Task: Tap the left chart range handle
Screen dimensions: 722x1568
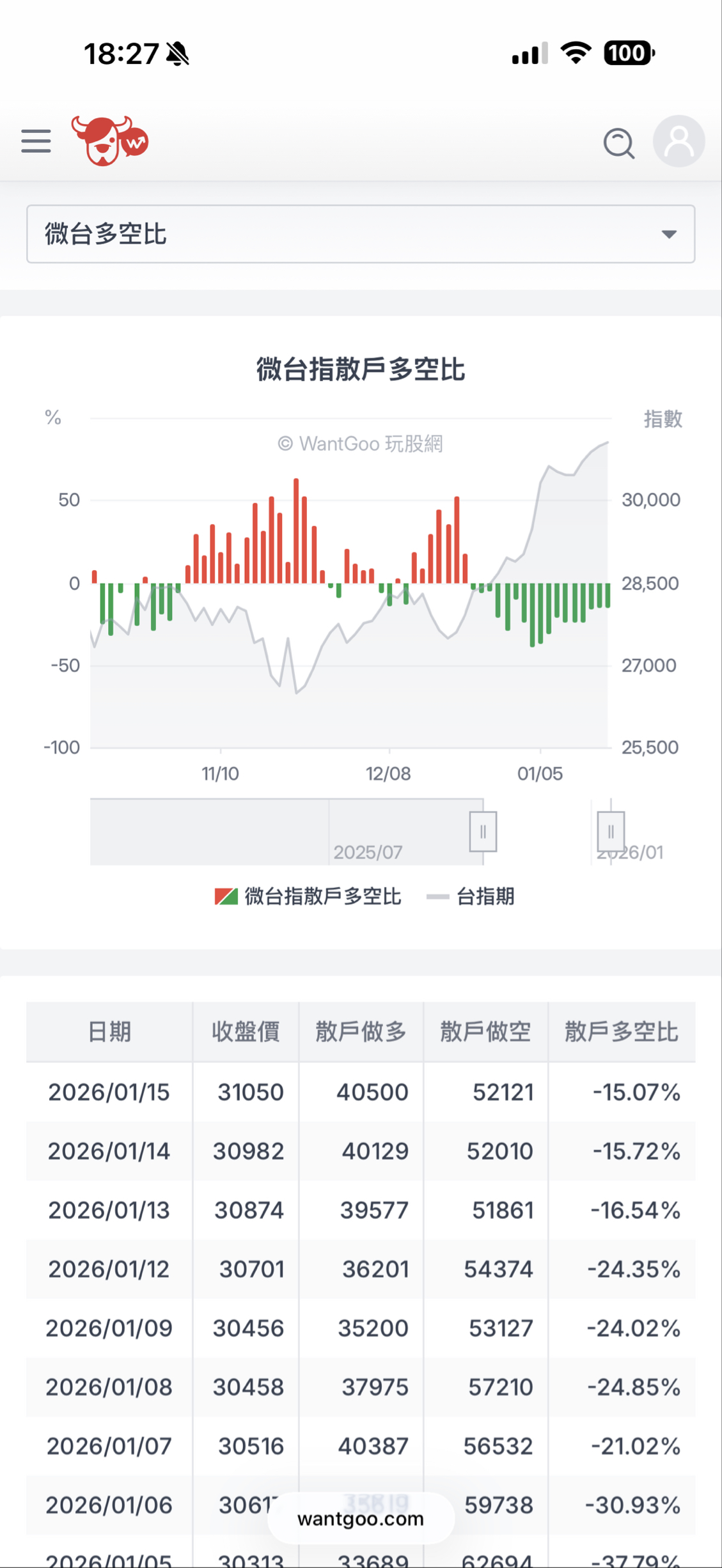Action: 483,832
